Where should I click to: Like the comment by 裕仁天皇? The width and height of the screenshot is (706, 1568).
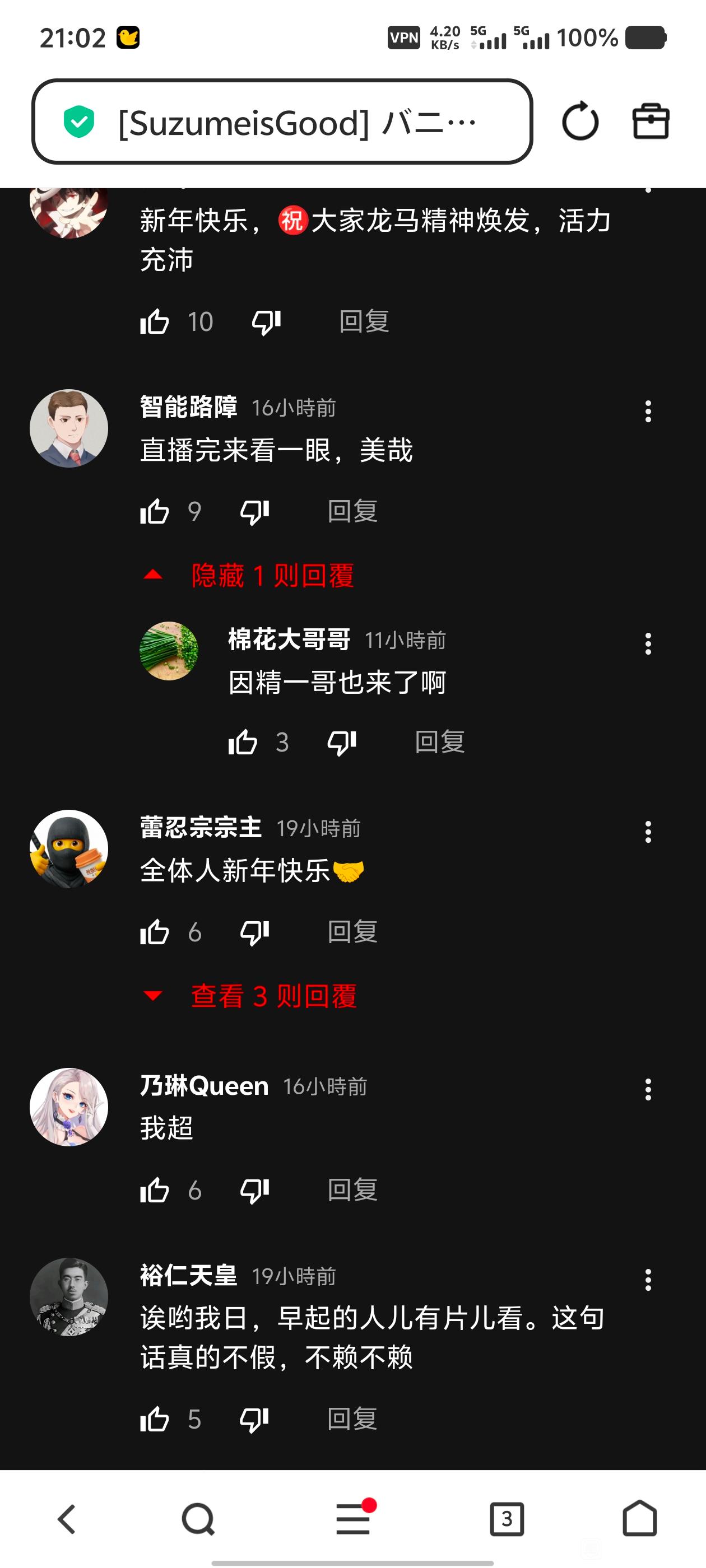click(x=155, y=1419)
